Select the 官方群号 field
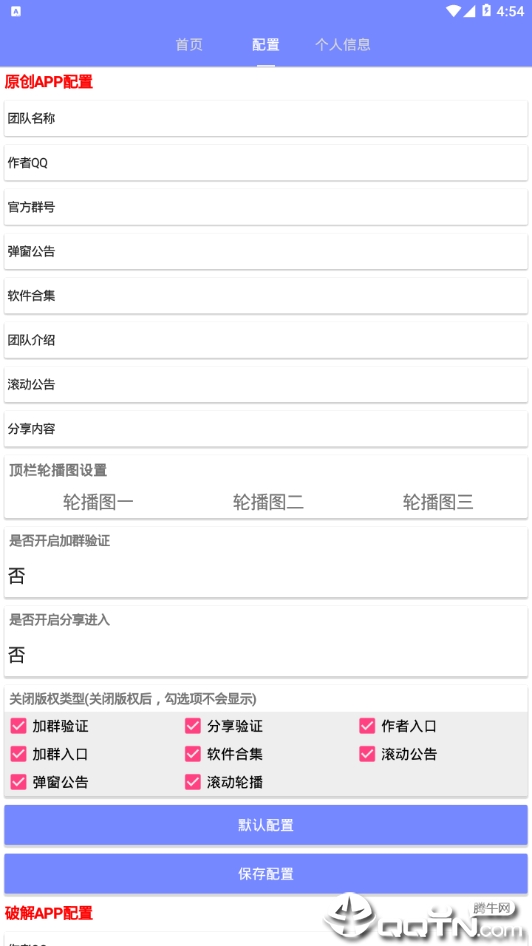Image resolution: width=532 pixels, height=946 pixels. (266, 207)
